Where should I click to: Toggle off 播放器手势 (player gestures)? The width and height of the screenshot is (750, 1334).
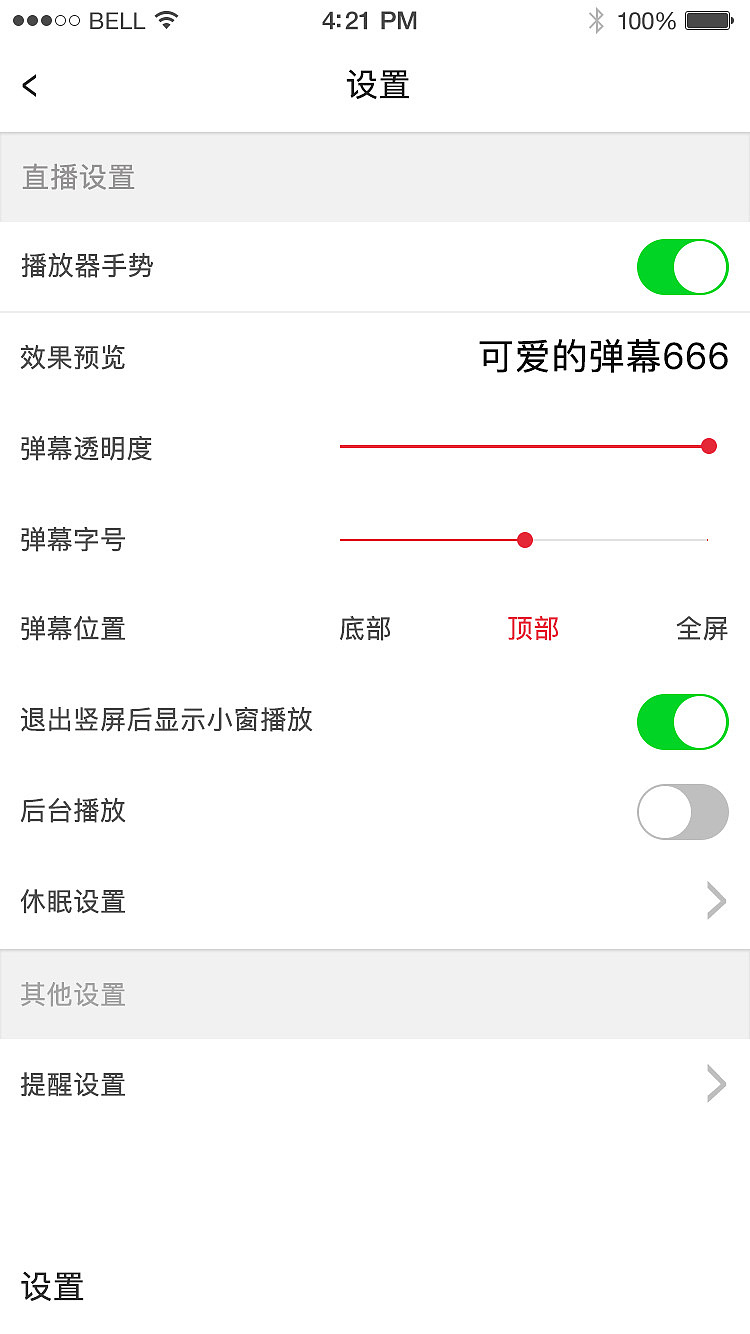coord(683,267)
